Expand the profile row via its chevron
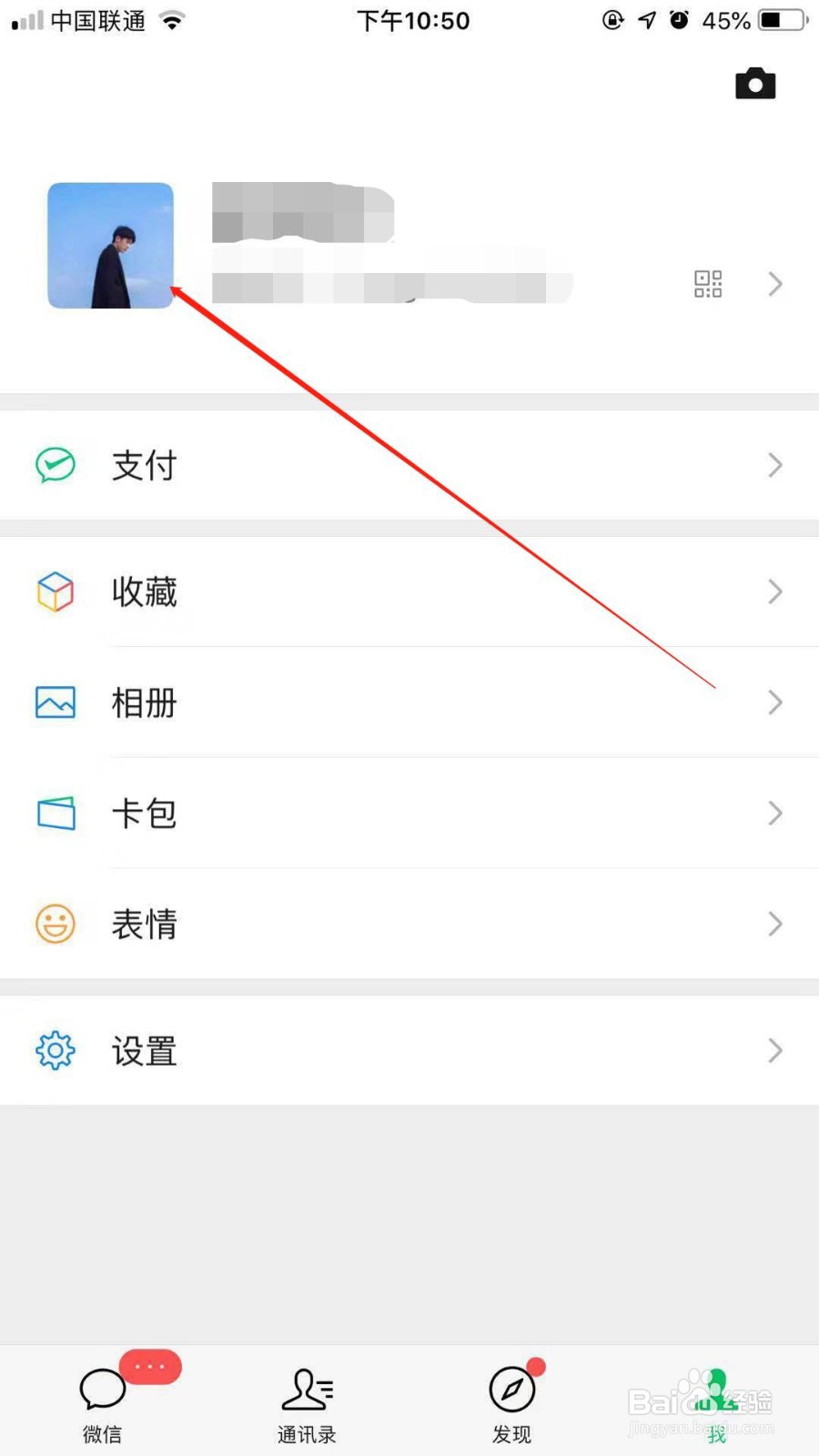Image resolution: width=819 pixels, height=1456 pixels. (774, 284)
